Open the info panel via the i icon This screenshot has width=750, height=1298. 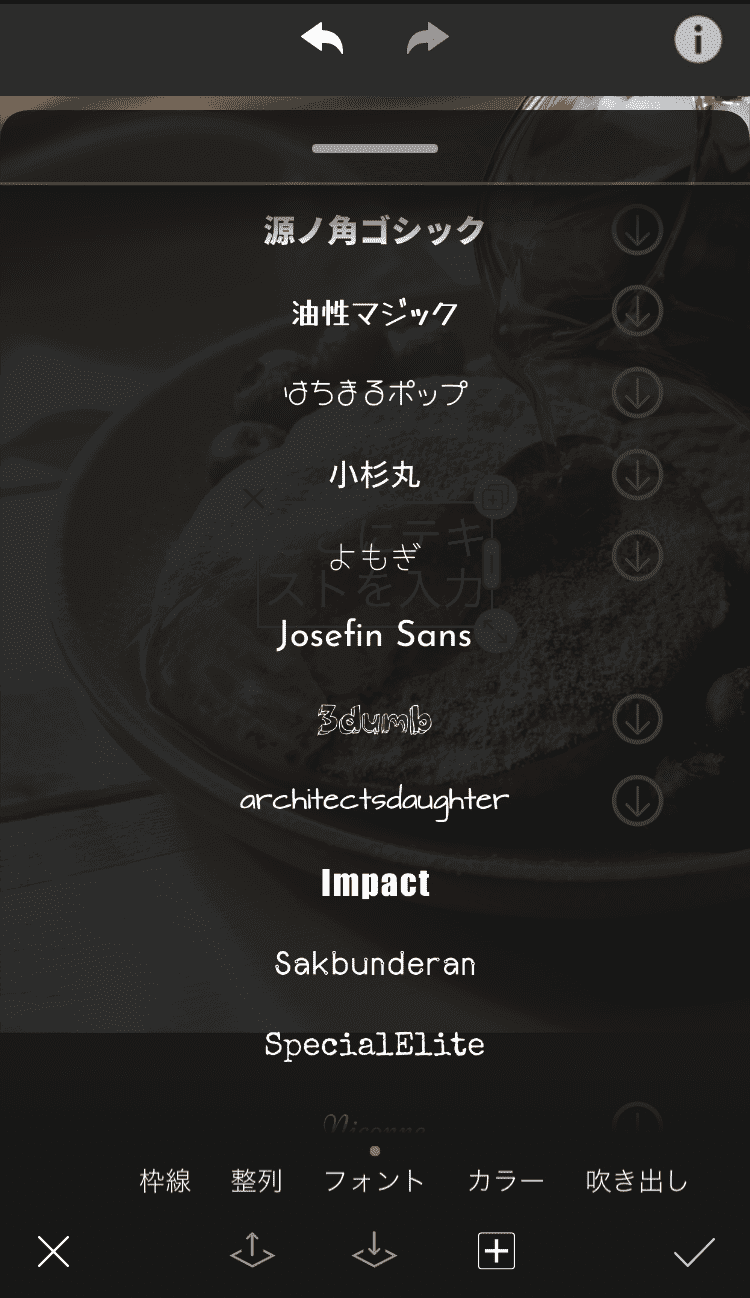pyautogui.click(x=697, y=41)
